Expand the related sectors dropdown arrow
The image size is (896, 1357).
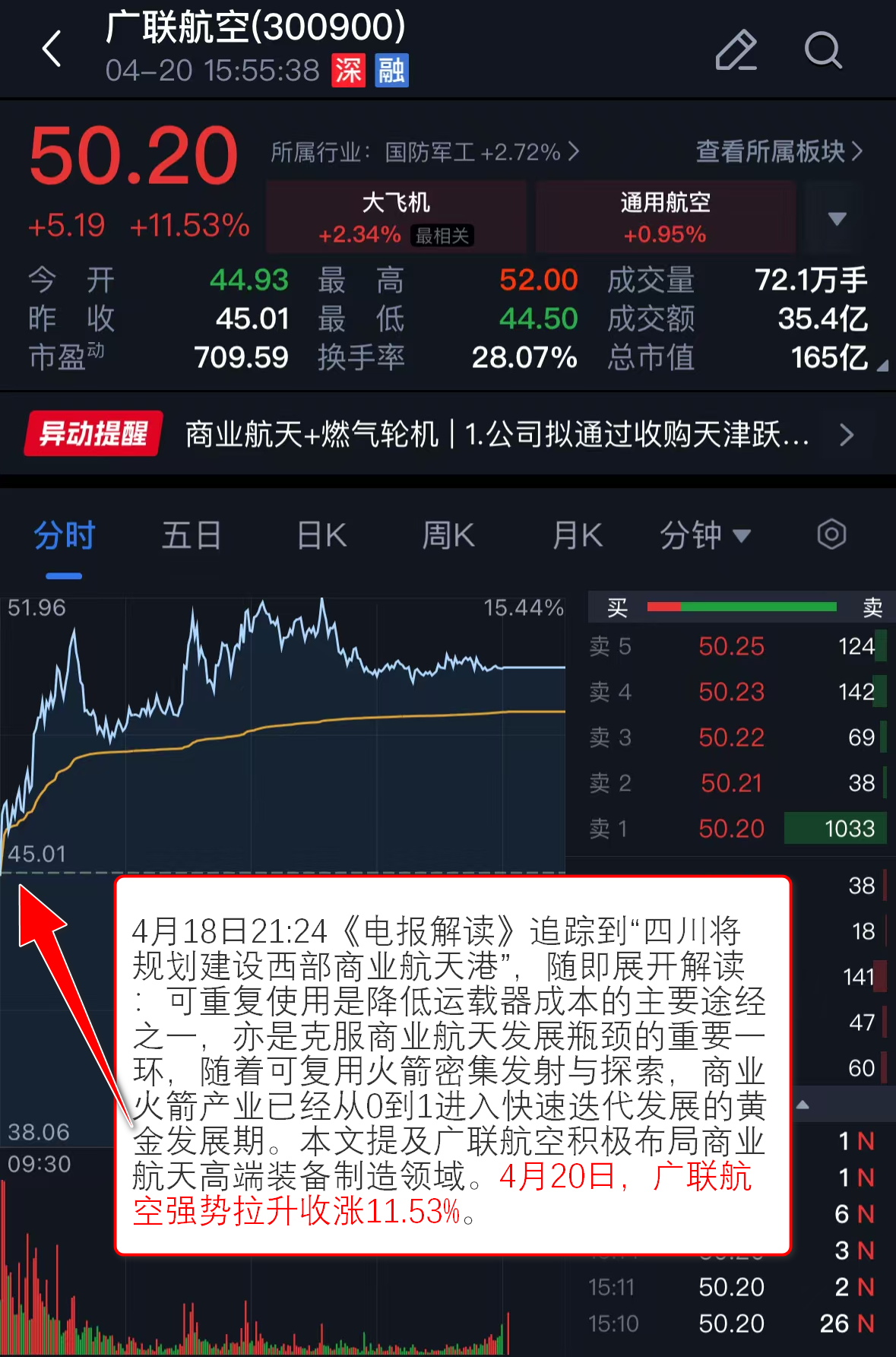[837, 219]
